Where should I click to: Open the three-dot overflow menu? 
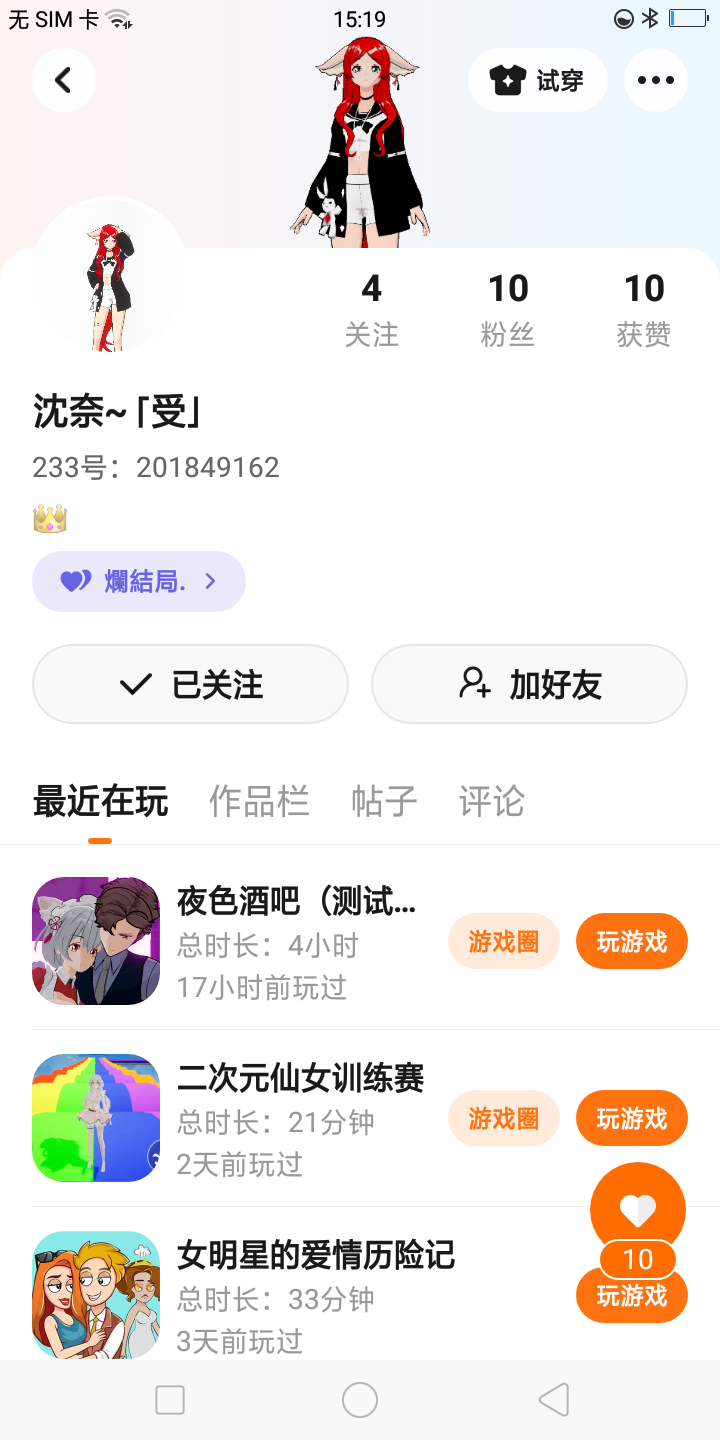coord(655,80)
